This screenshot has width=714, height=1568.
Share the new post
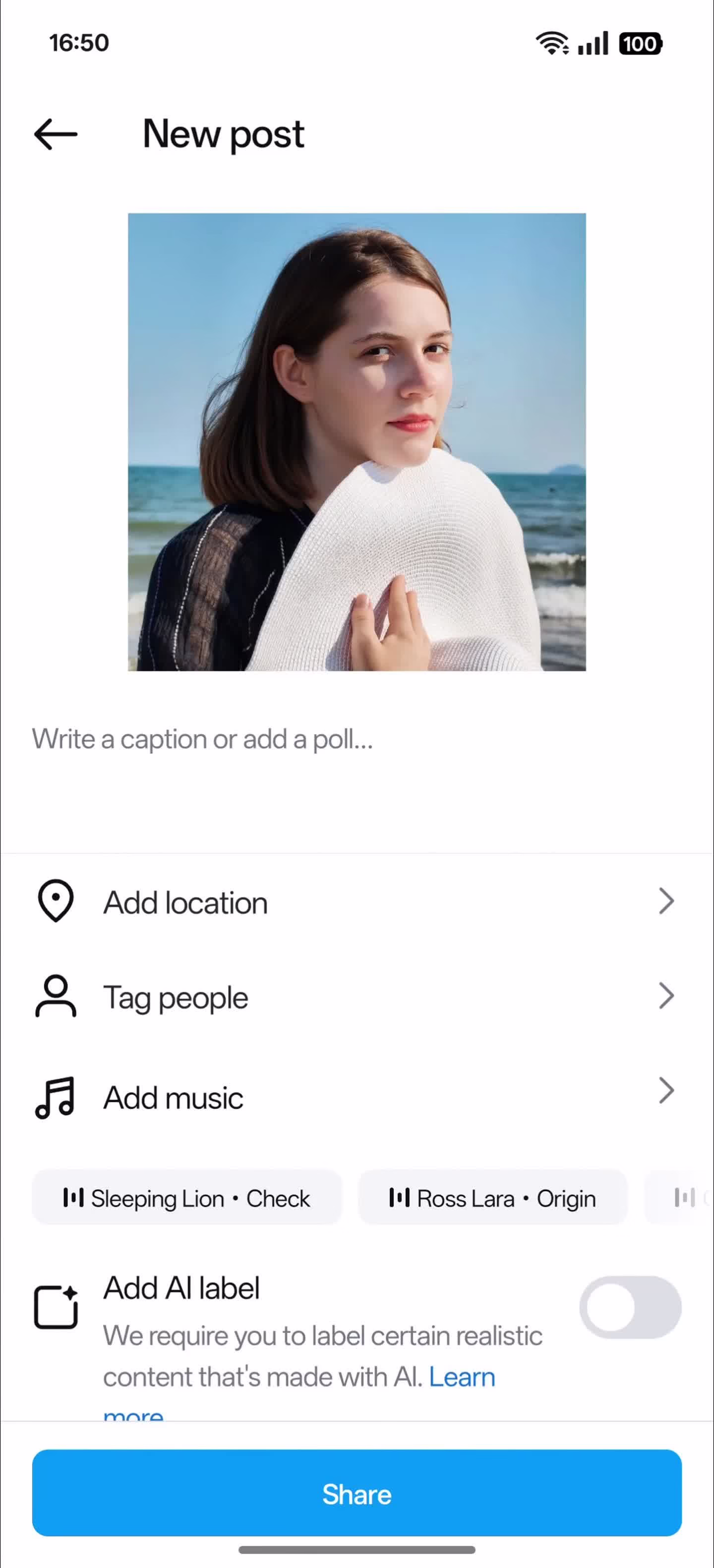(357, 1494)
